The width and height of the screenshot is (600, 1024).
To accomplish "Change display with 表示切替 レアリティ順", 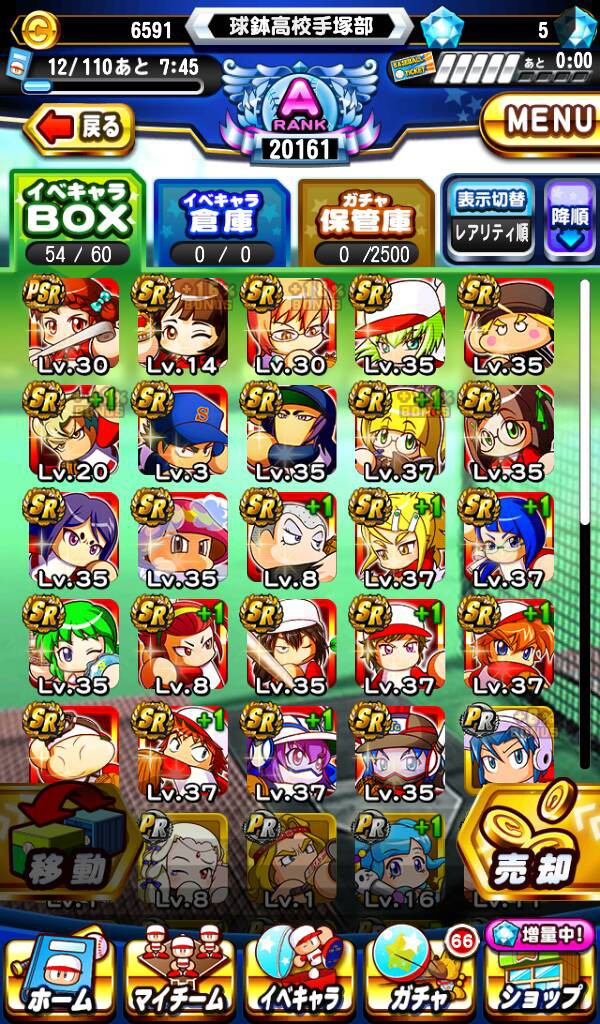I will [x=490, y=219].
